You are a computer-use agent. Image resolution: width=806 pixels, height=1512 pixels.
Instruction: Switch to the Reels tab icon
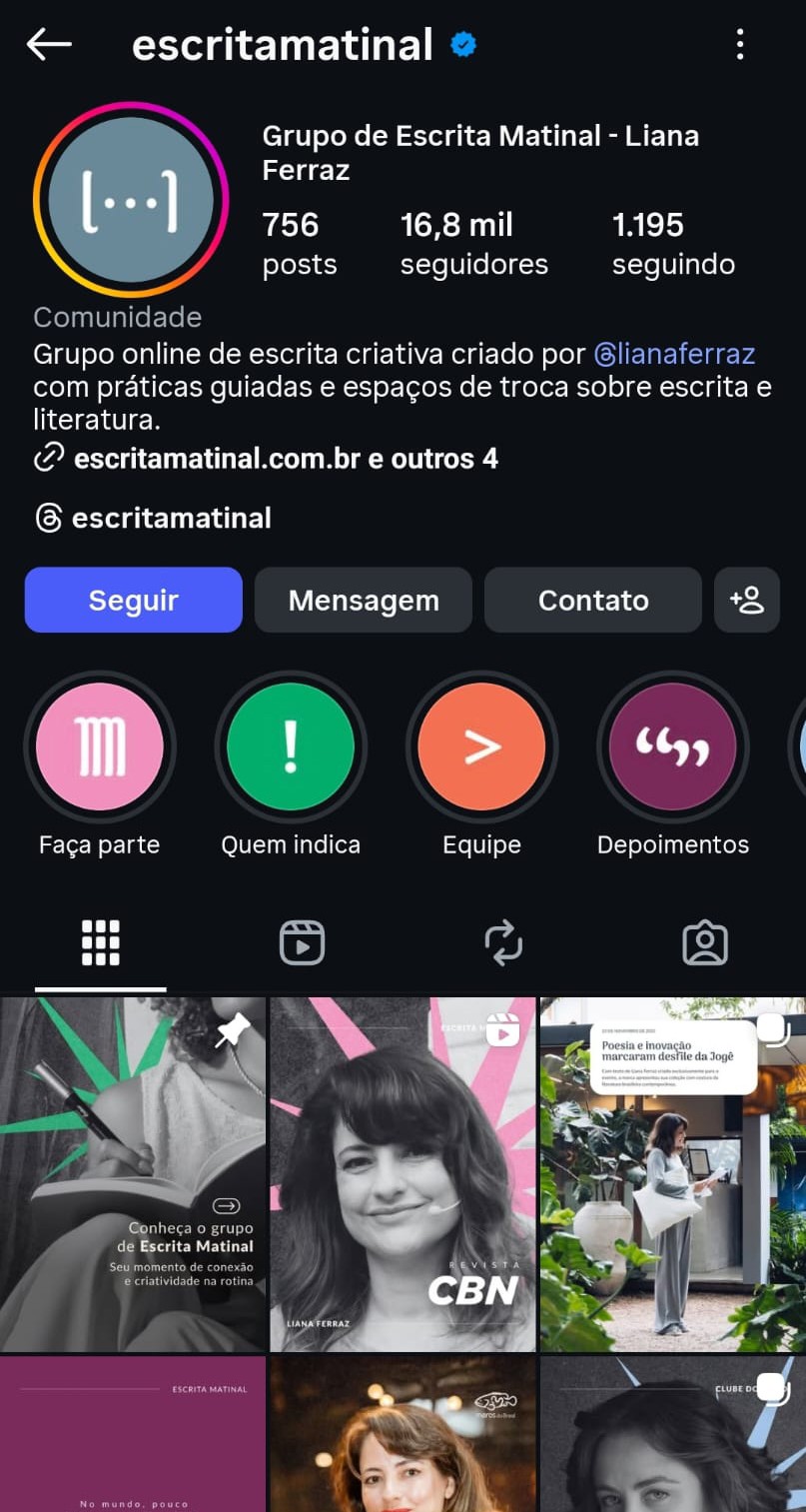302,940
